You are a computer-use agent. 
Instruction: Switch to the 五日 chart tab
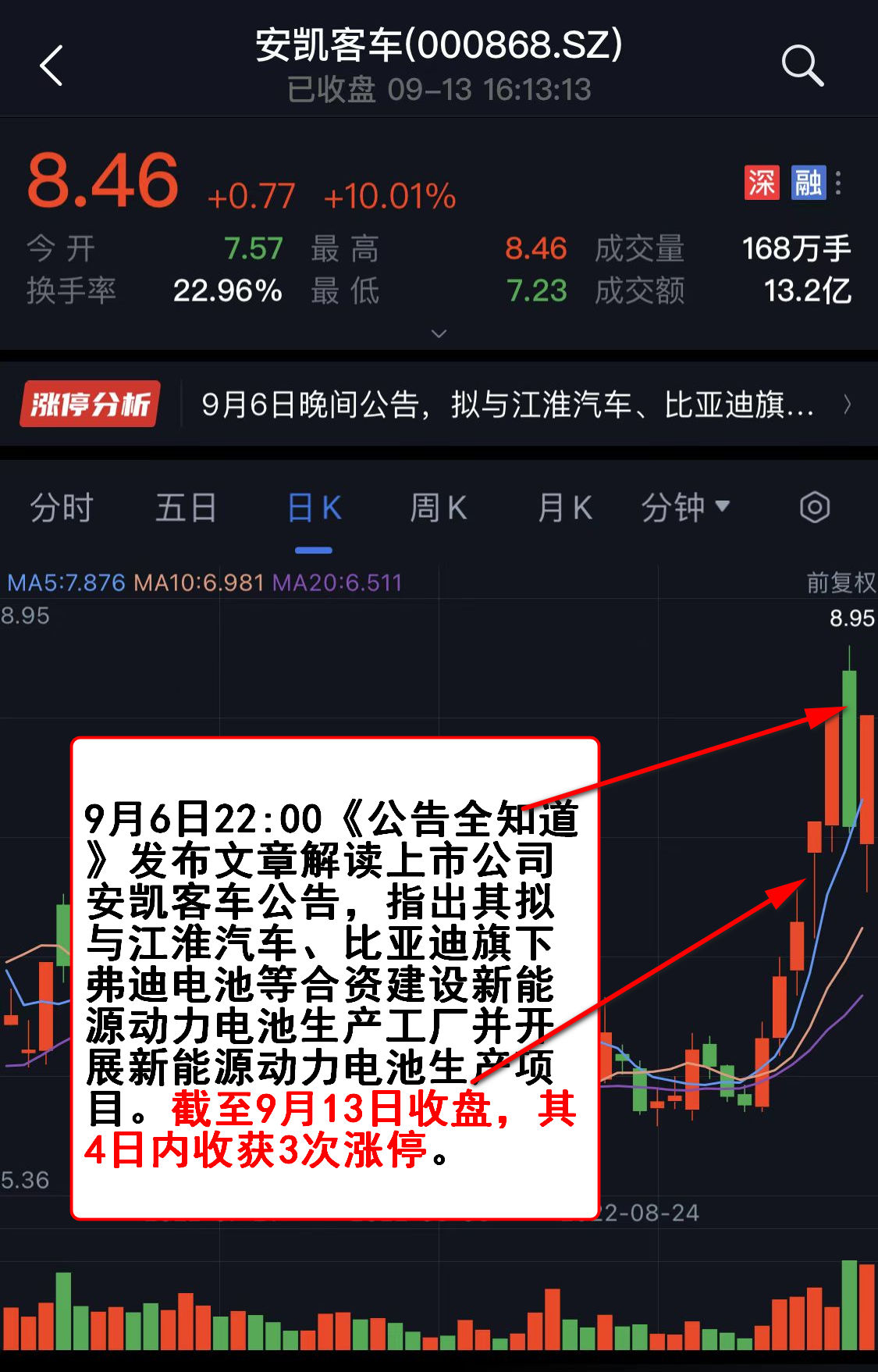point(186,508)
